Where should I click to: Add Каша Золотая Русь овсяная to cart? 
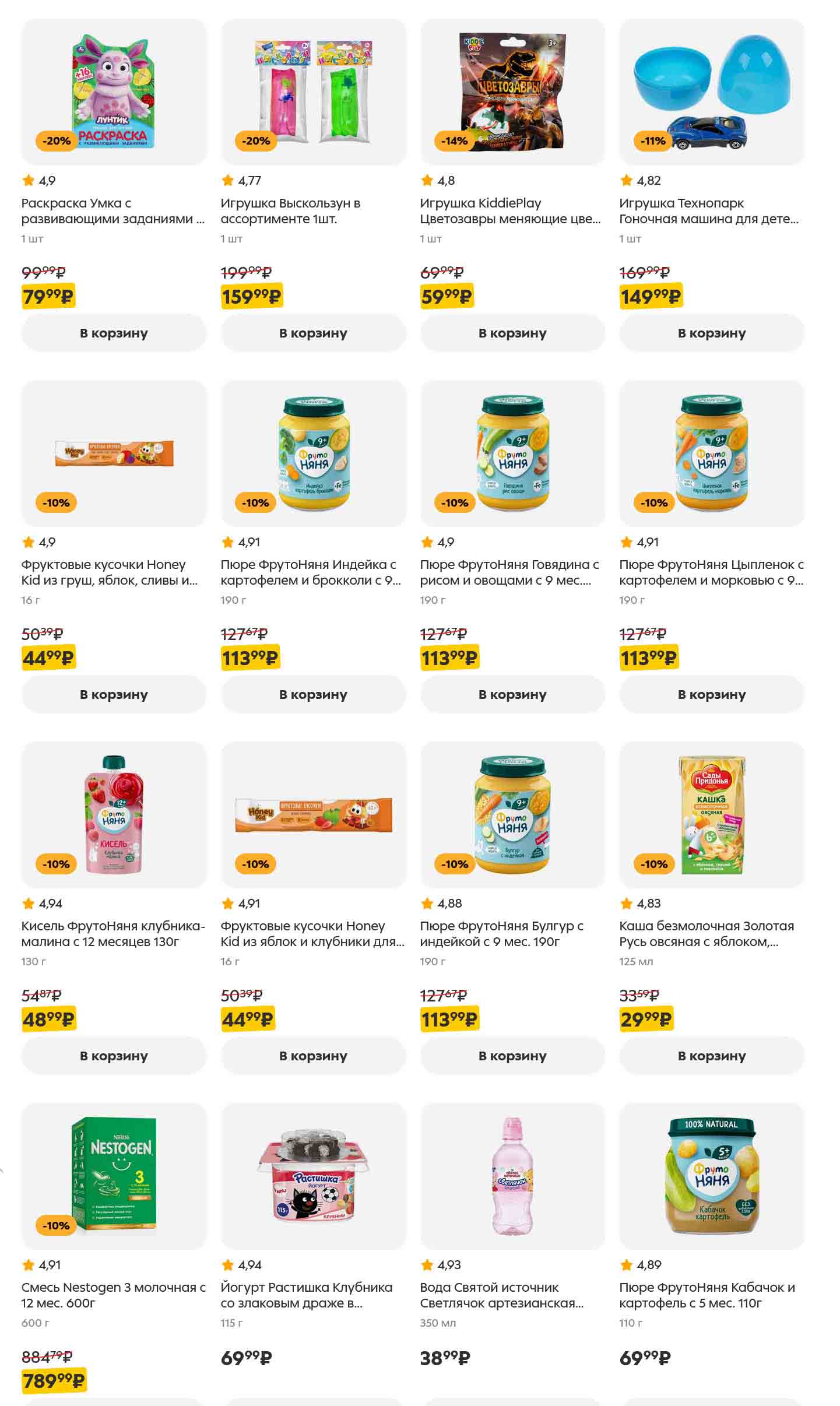tap(712, 1056)
